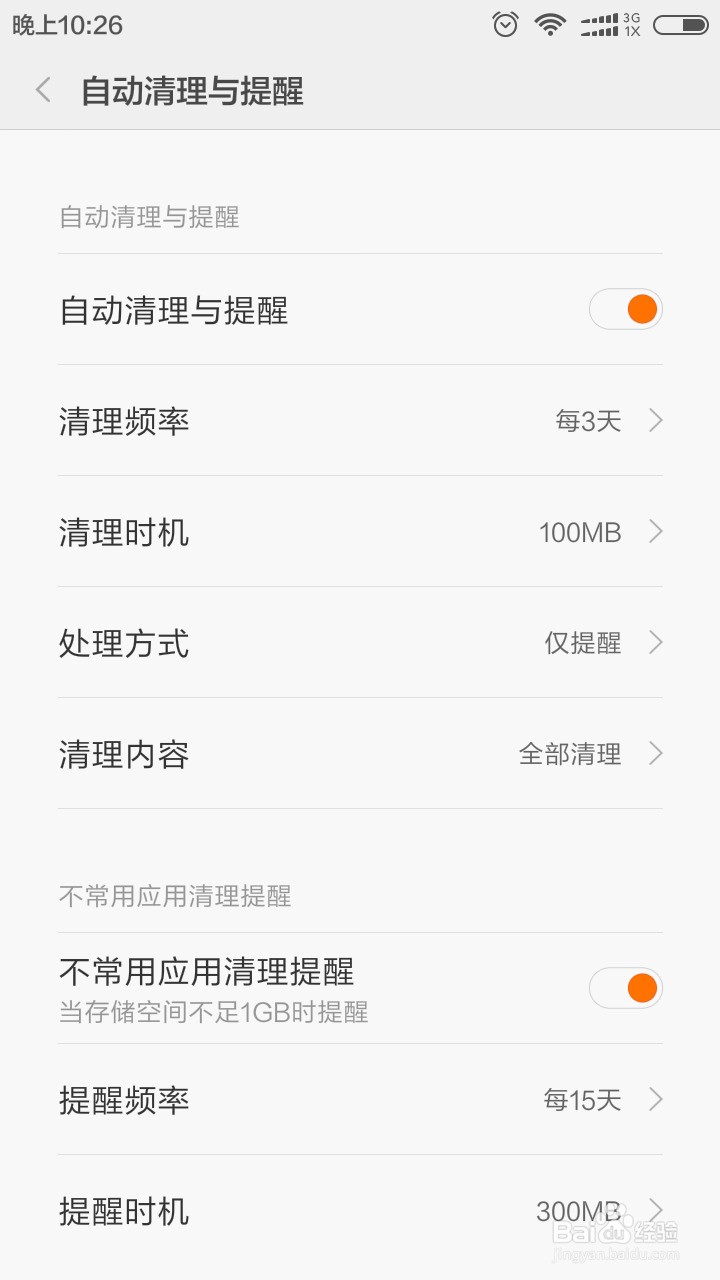The width and height of the screenshot is (720, 1280).
Task: Open the 清理时机 setting
Action: tap(360, 532)
